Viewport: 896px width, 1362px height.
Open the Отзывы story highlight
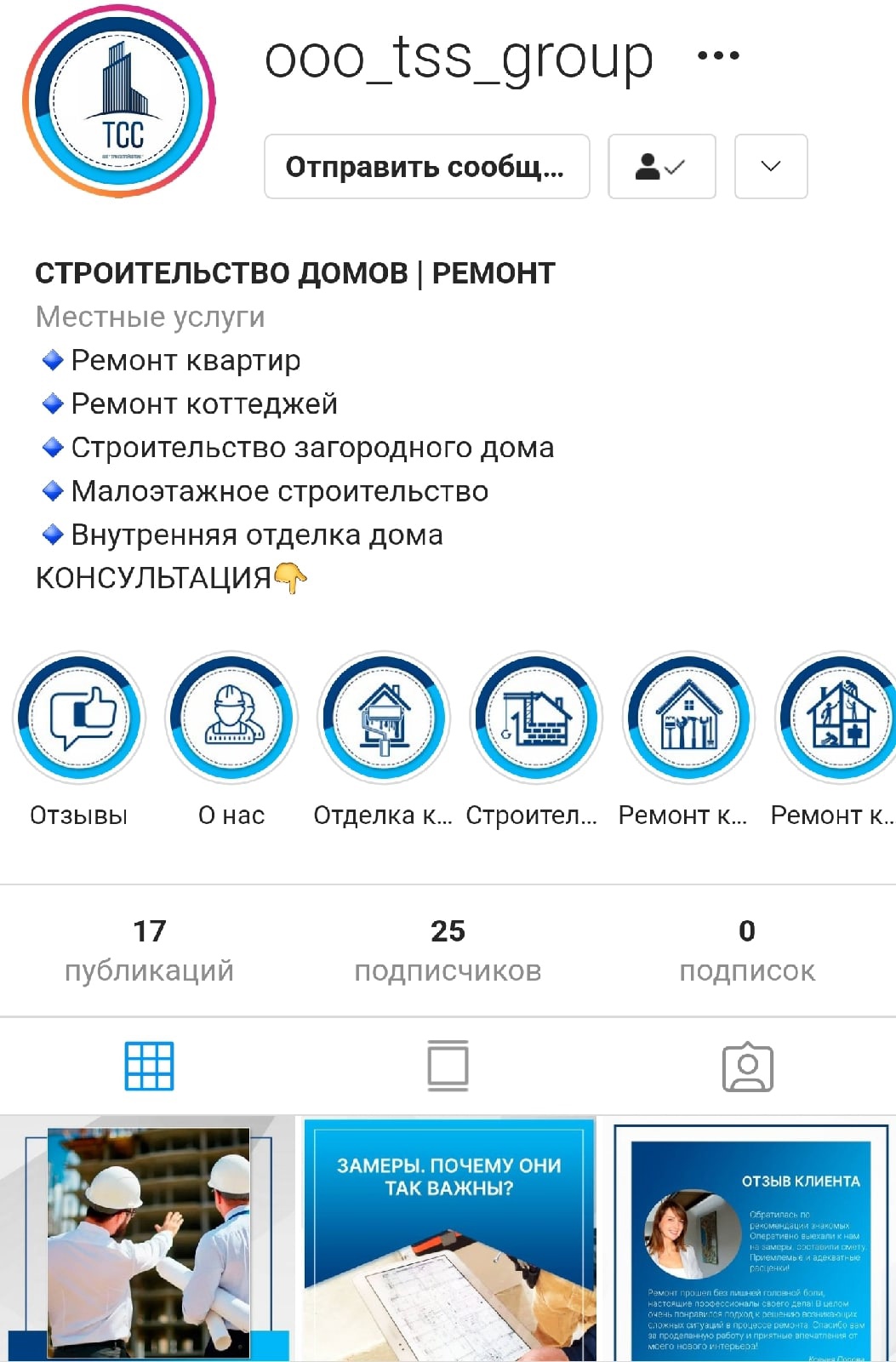[79, 718]
